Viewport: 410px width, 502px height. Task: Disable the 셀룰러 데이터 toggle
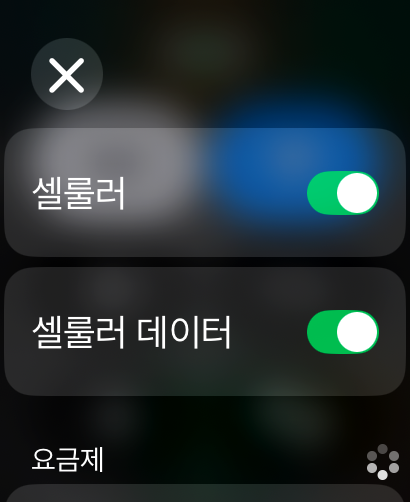click(343, 332)
